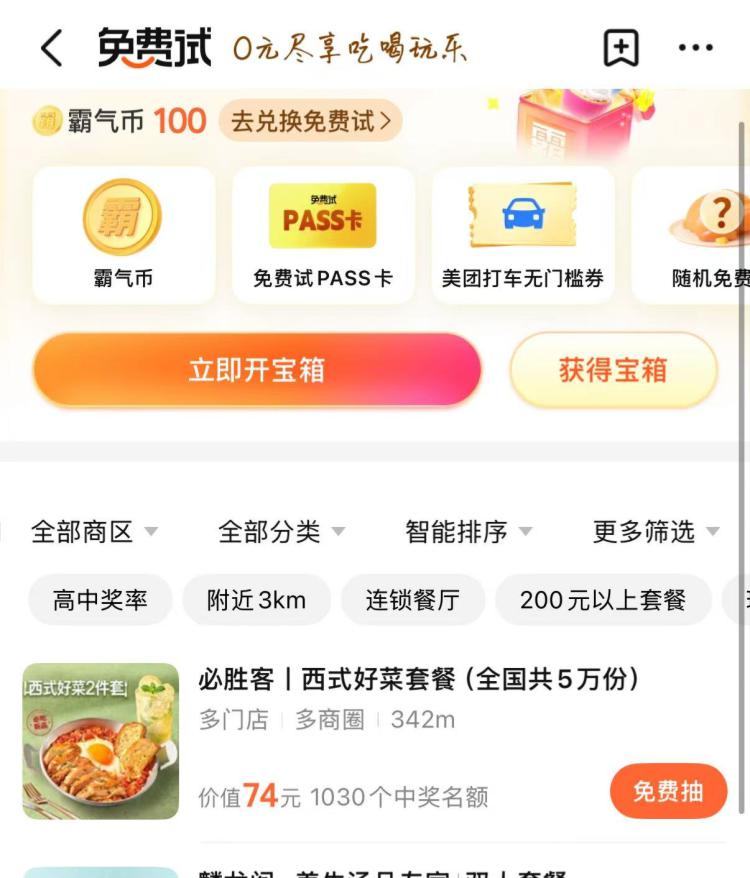Viewport: 750px width, 878px height.
Task: Filter by 附近3km chip
Action: coord(257,600)
